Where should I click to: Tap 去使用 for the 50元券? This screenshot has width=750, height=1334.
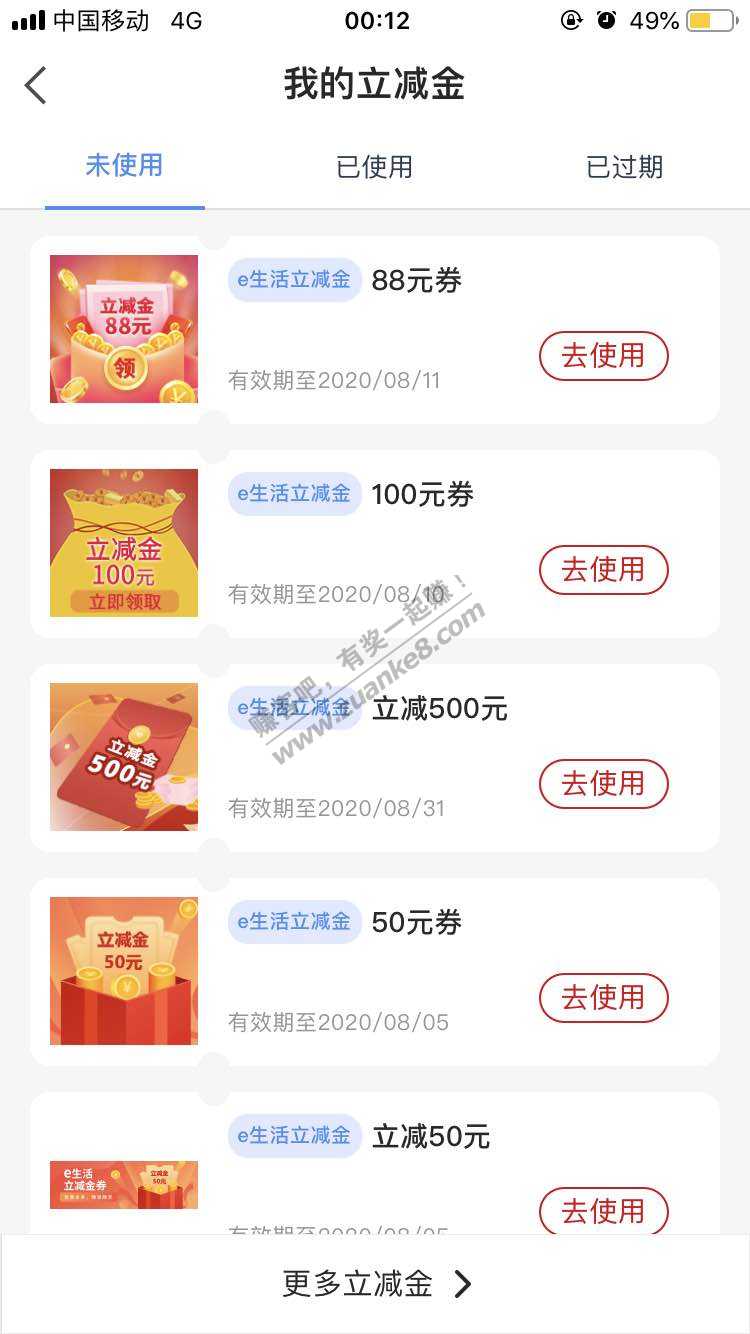pyautogui.click(x=603, y=998)
